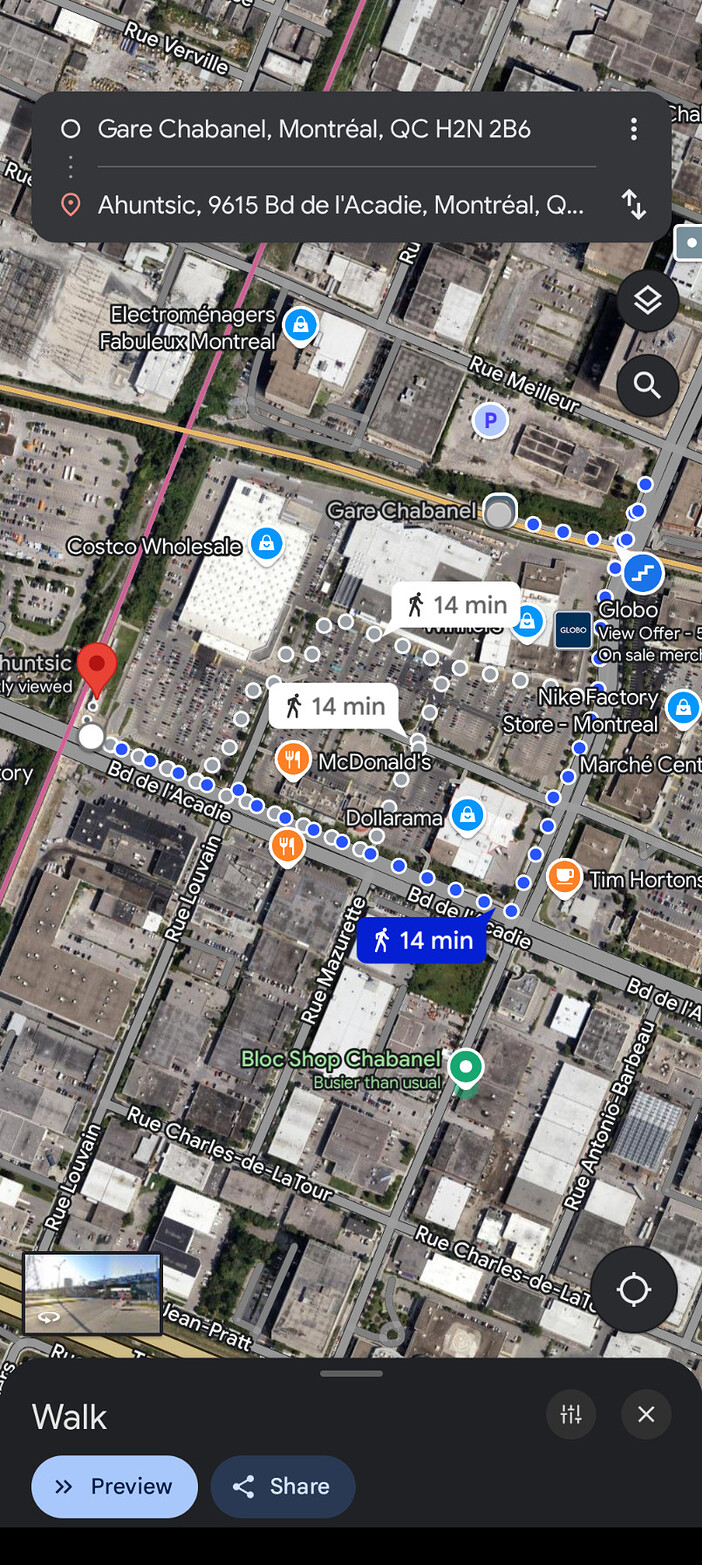Open Bloc Shop Chabanel place marker
Image resolution: width=702 pixels, height=1565 pixels.
pyautogui.click(x=465, y=1067)
